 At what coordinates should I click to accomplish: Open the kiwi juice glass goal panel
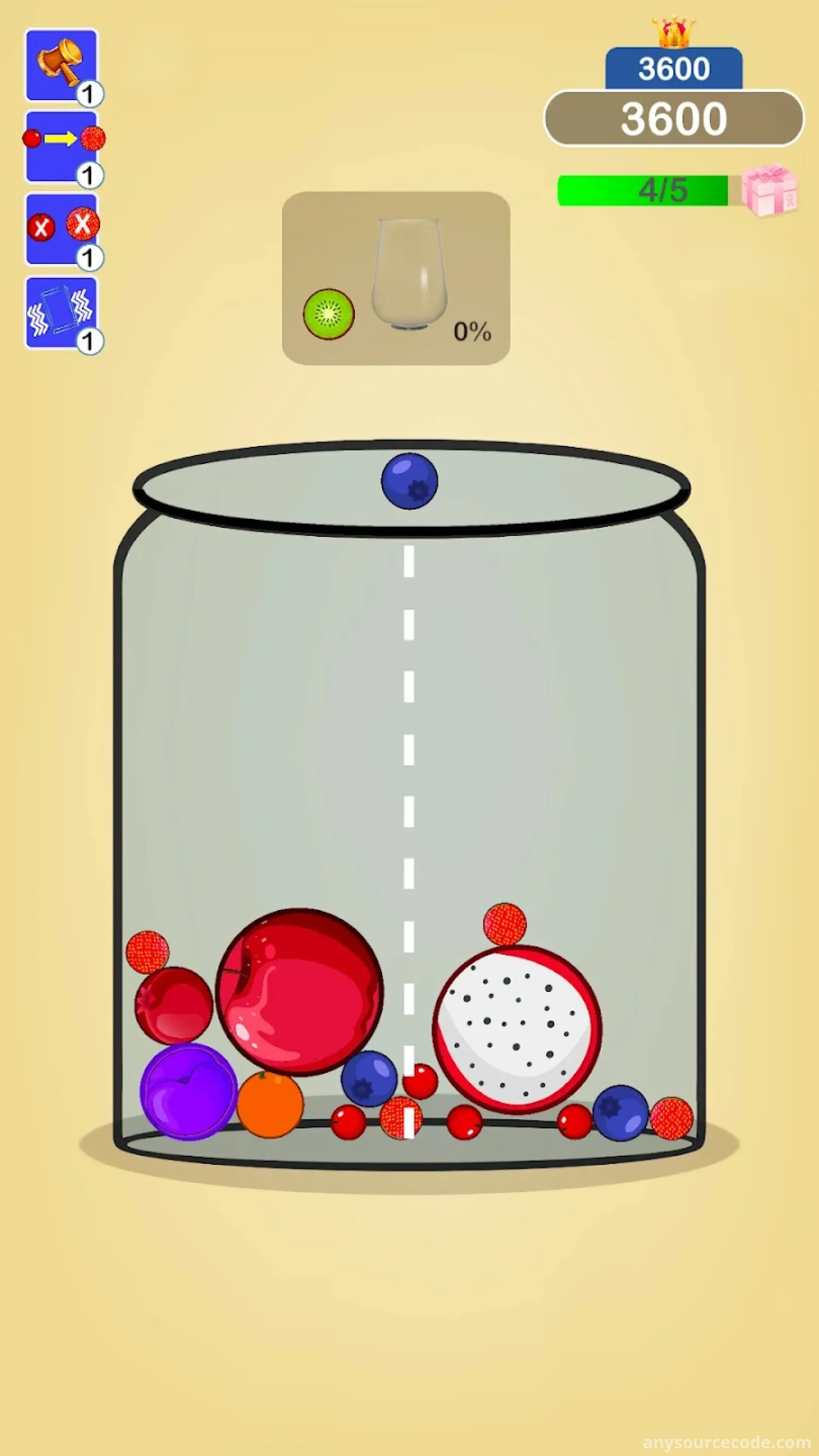point(396,278)
